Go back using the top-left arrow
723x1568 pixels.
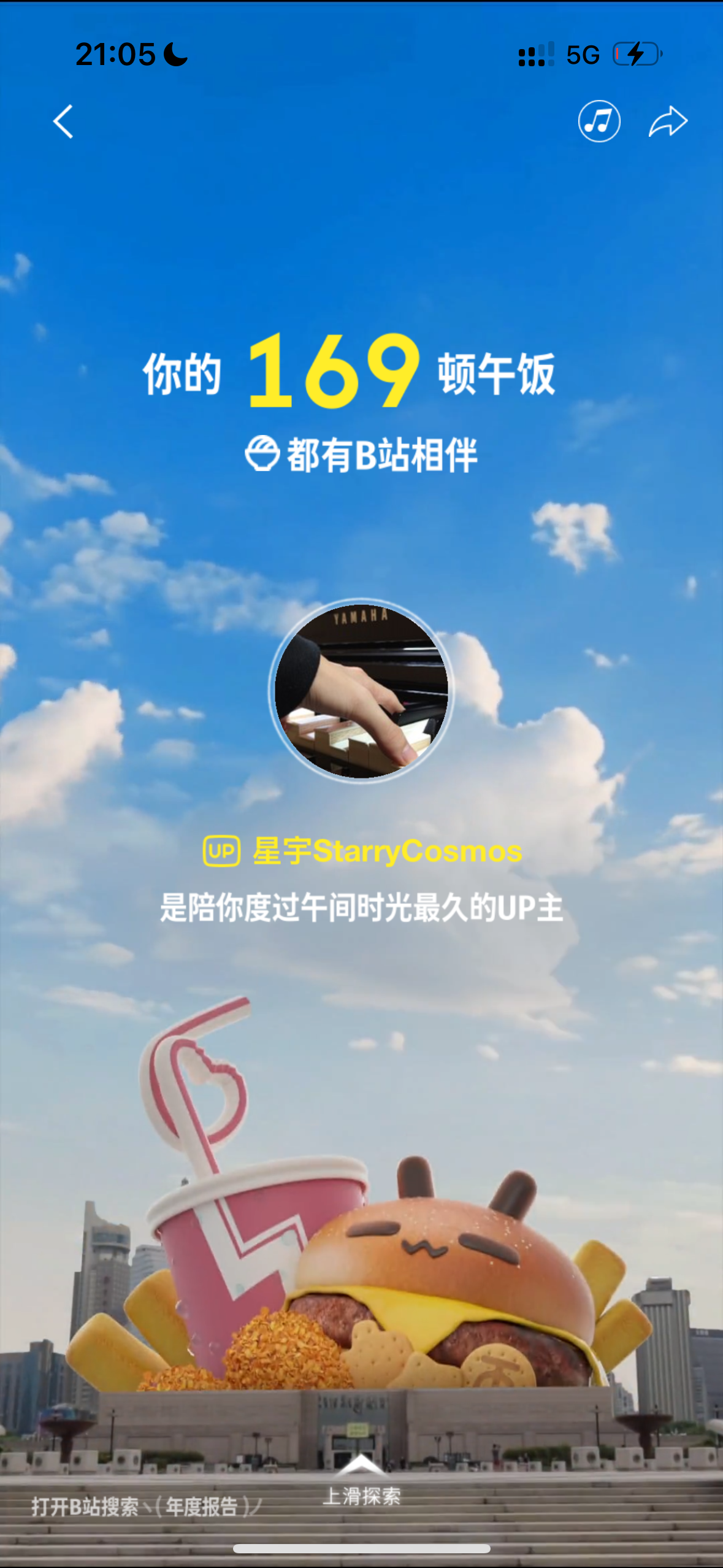63,121
